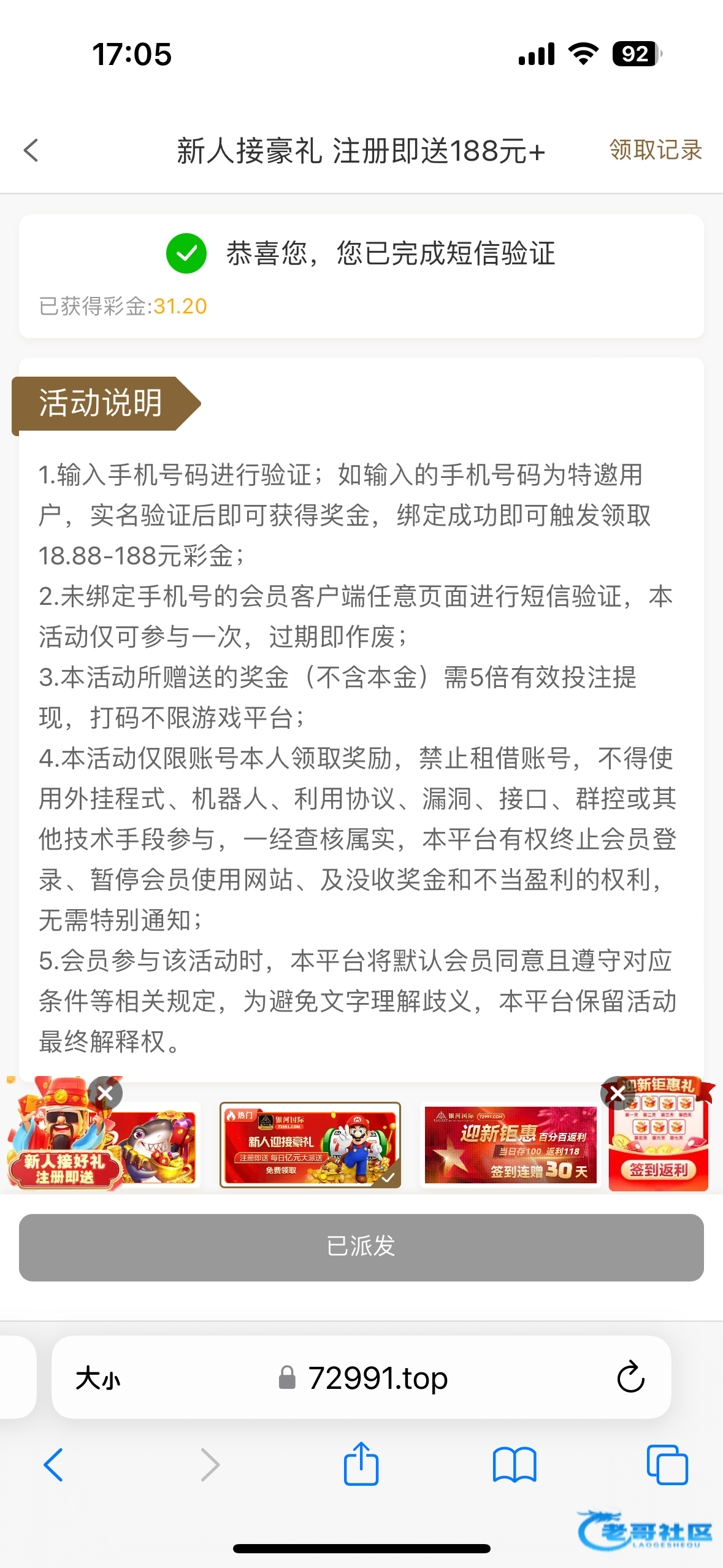Screen dimensions: 723x1568
Task: Select the 新人迎接豪礼 promo card
Action: 310,1145
